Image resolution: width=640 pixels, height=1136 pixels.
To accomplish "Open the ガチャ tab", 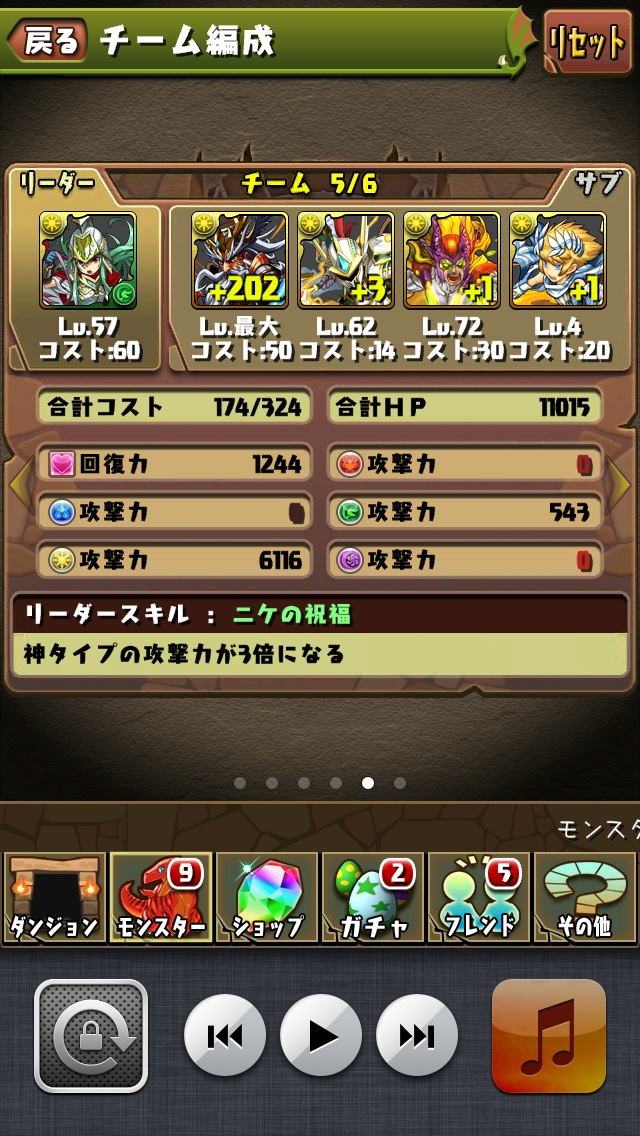I will [373, 897].
